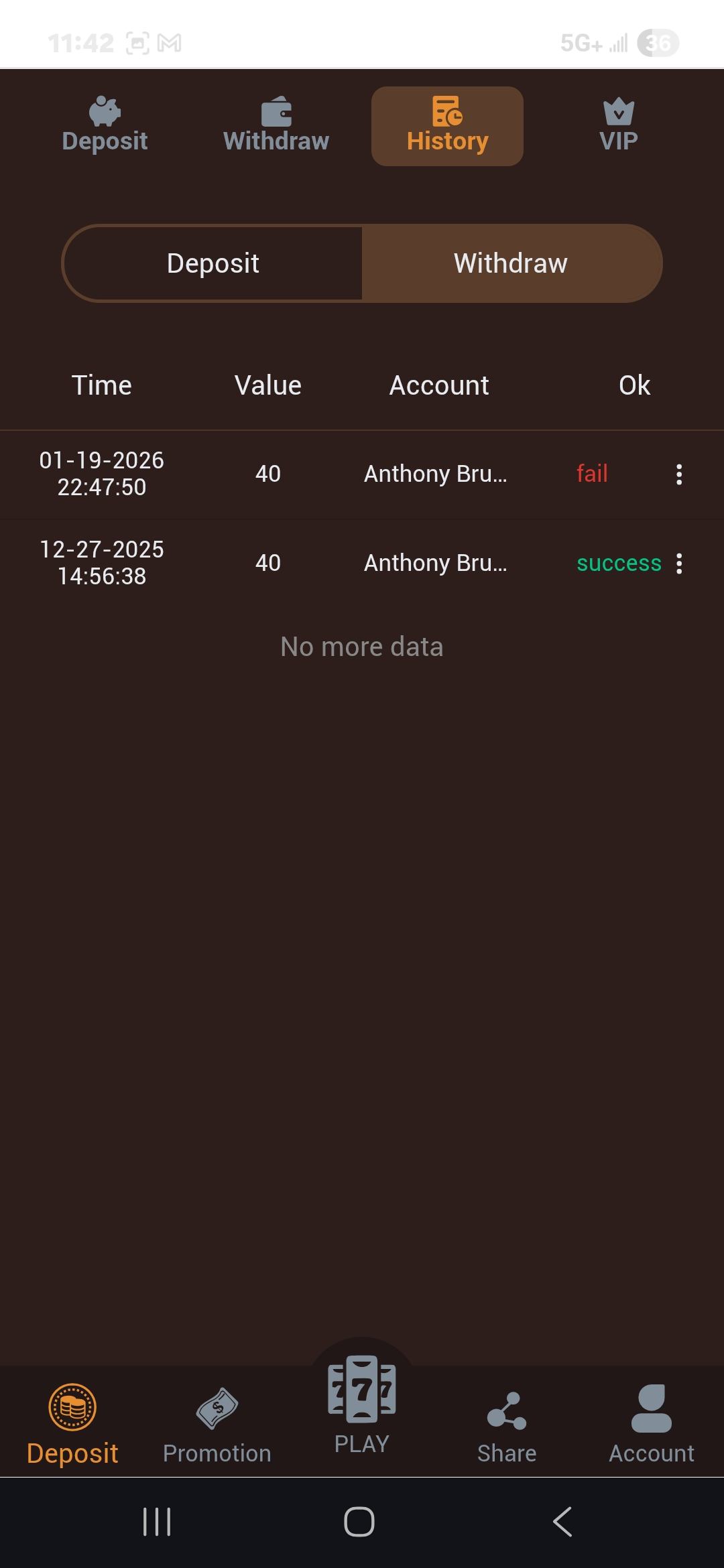
Task: Go to the Account tab
Action: click(x=652, y=1423)
